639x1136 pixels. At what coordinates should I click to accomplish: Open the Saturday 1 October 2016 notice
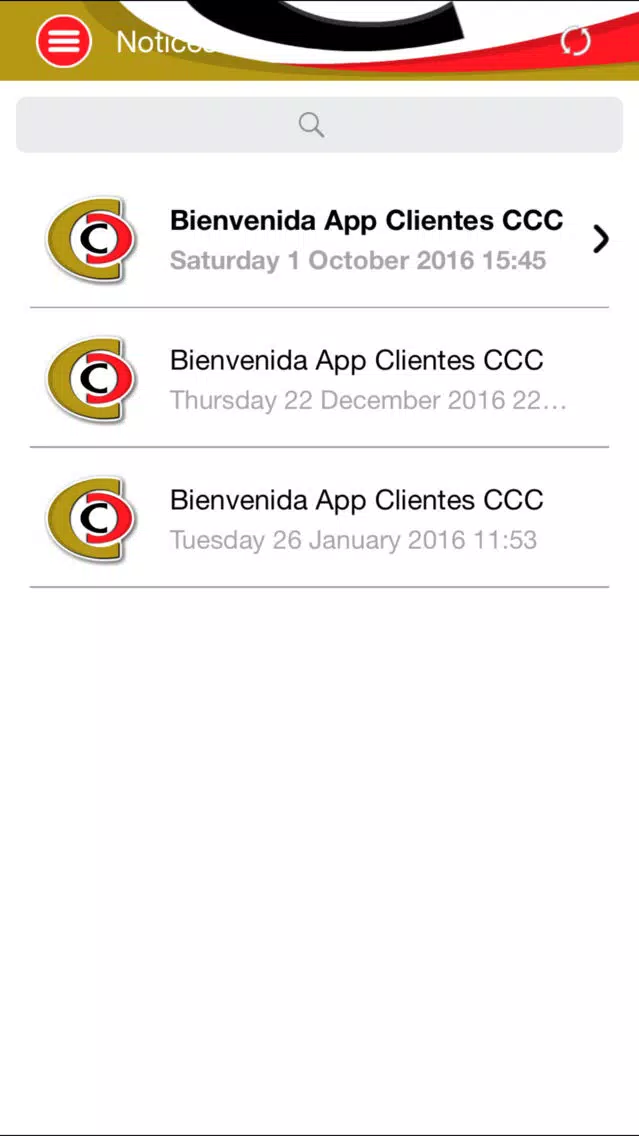pos(320,239)
